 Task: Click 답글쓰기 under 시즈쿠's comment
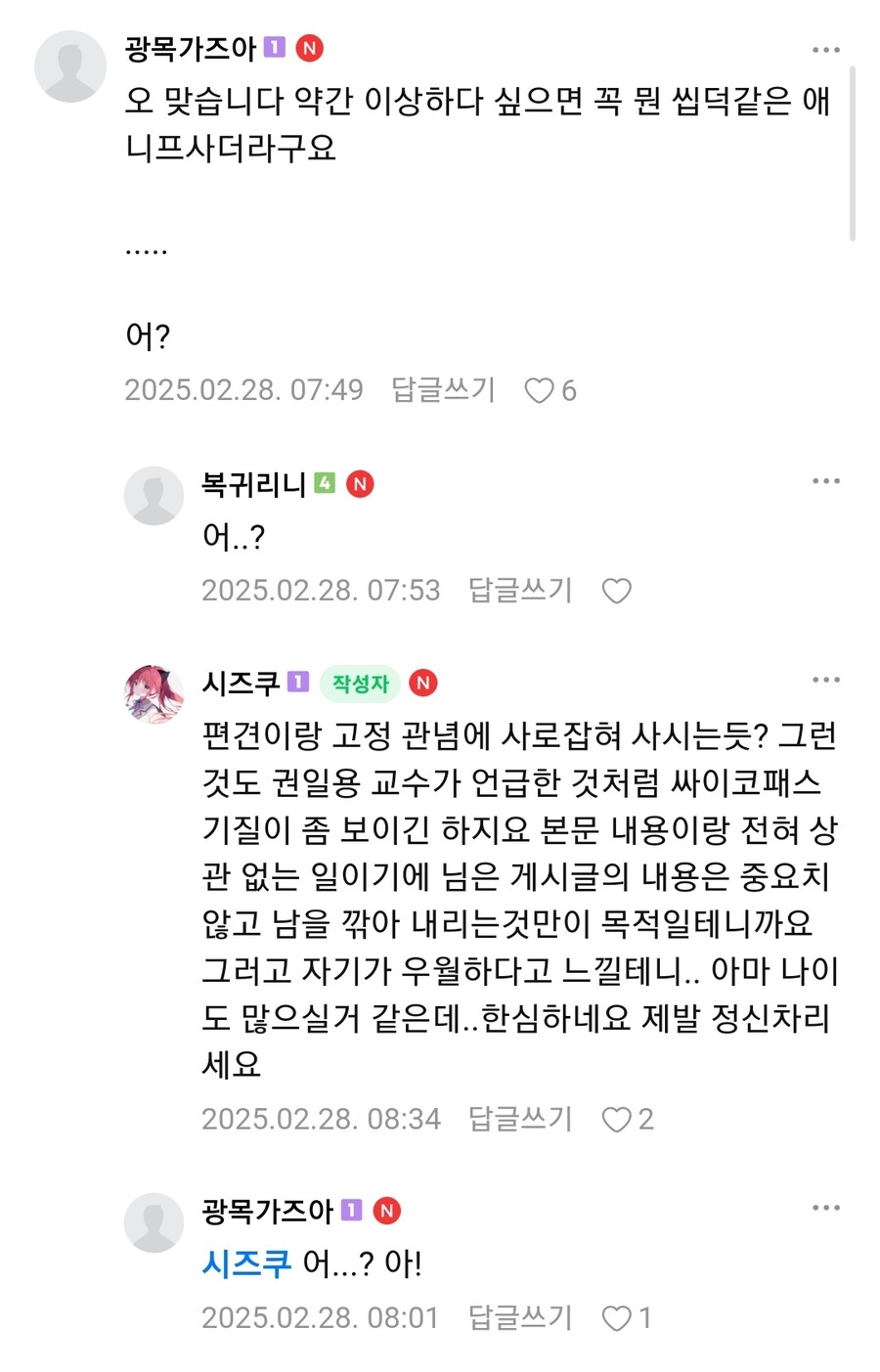[518, 1119]
